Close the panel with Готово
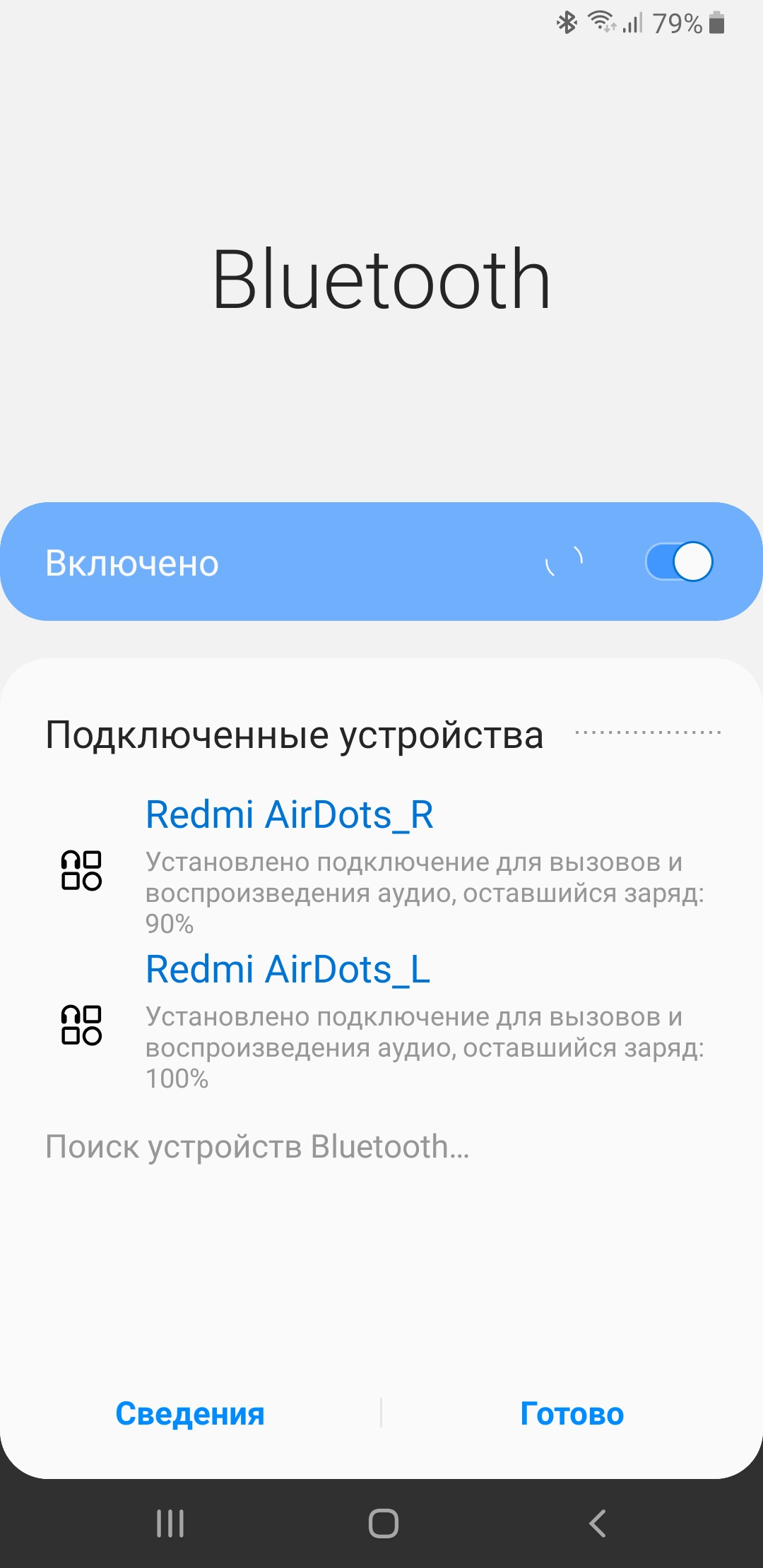This screenshot has width=763, height=1568. 572,1414
